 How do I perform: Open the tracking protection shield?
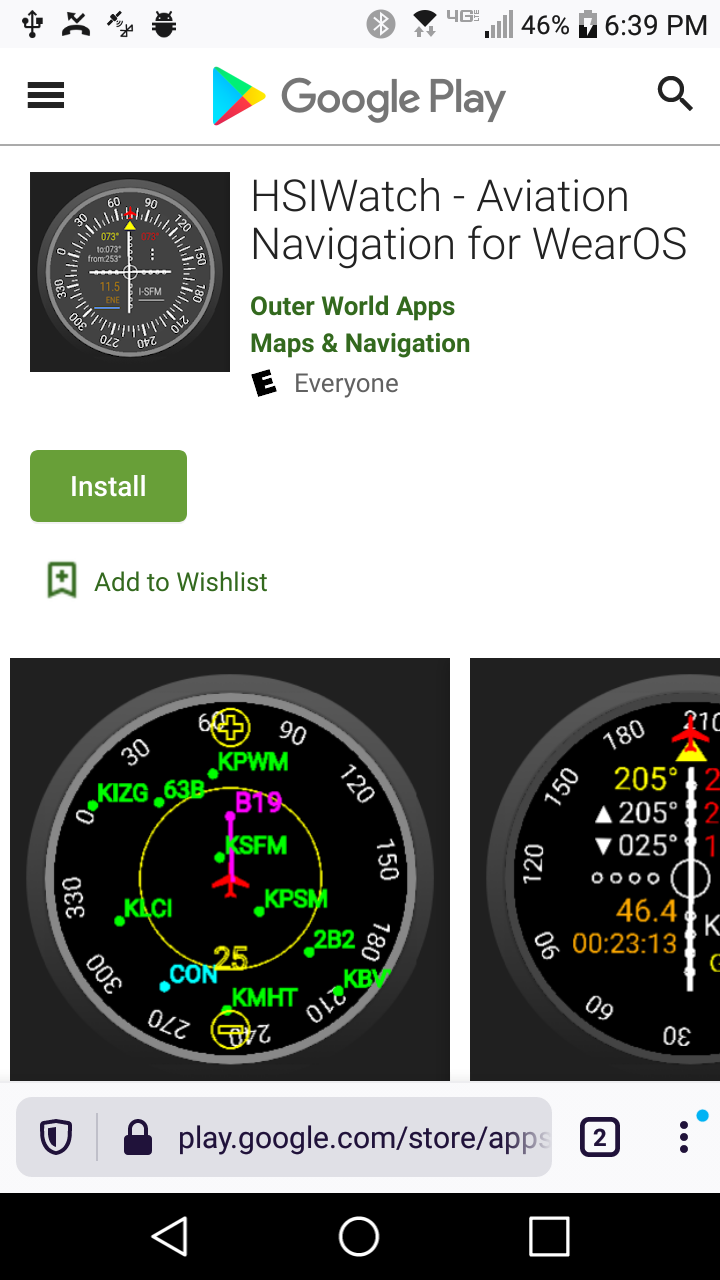[x=56, y=1137]
